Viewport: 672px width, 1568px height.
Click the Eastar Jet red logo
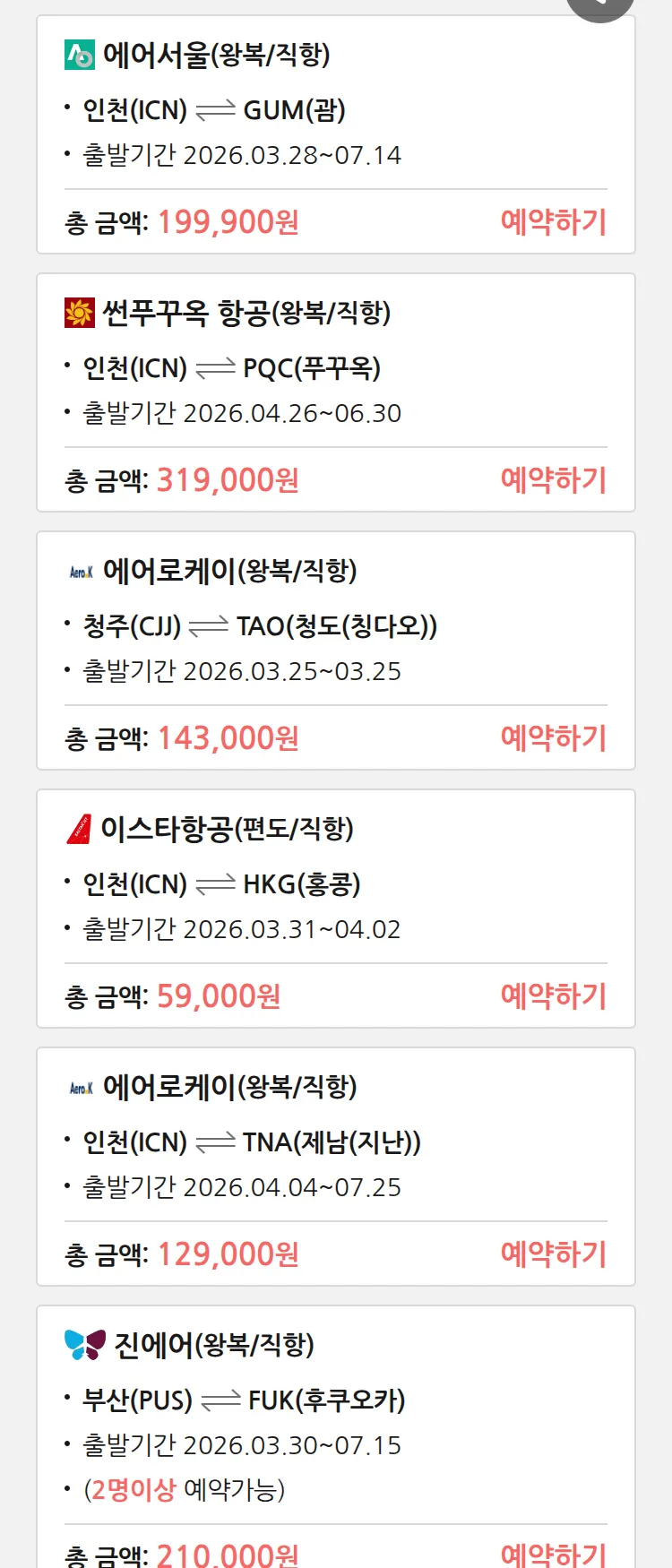79,828
